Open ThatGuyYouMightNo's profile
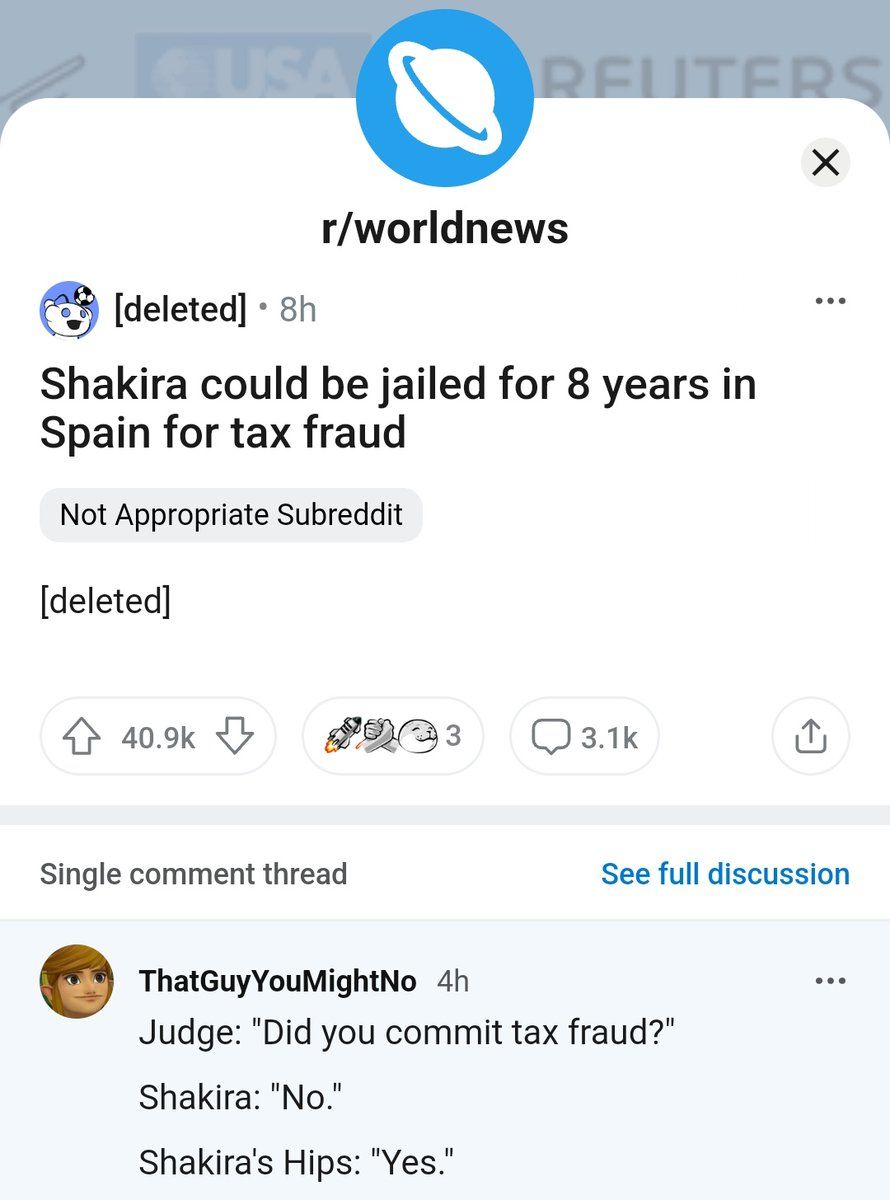 277,981
